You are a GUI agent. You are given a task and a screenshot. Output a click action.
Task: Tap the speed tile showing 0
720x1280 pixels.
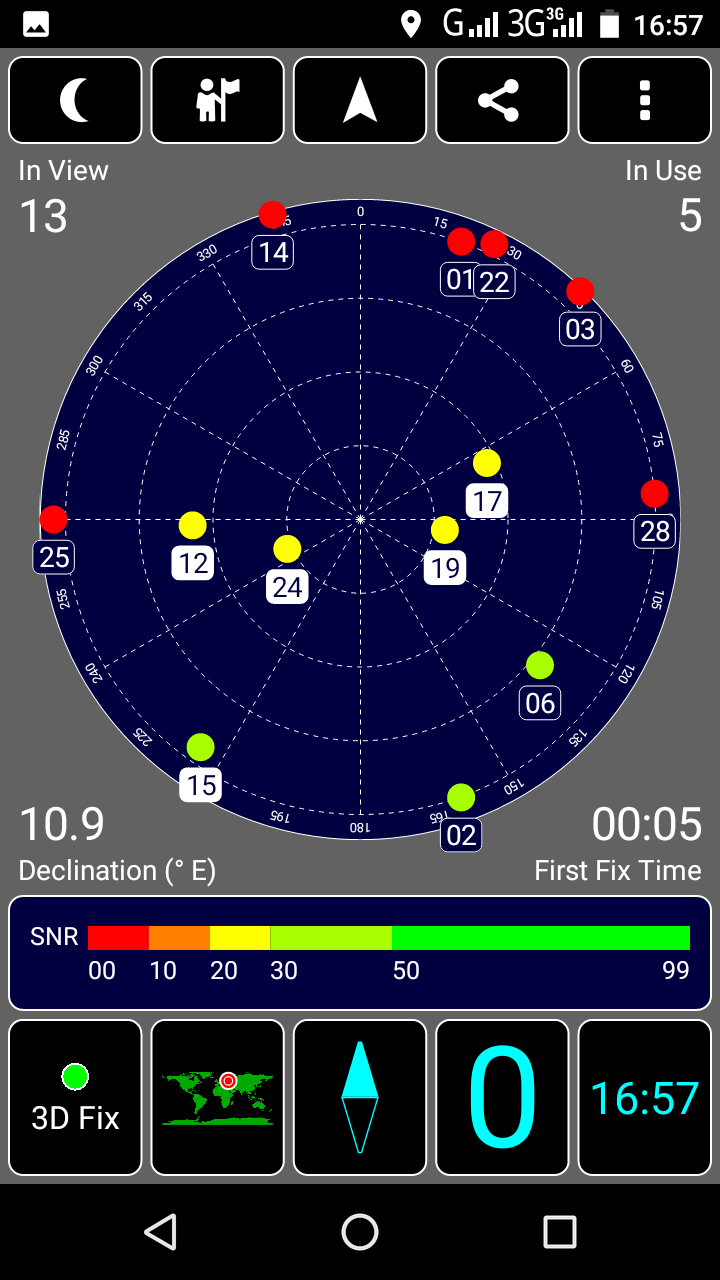502,1097
